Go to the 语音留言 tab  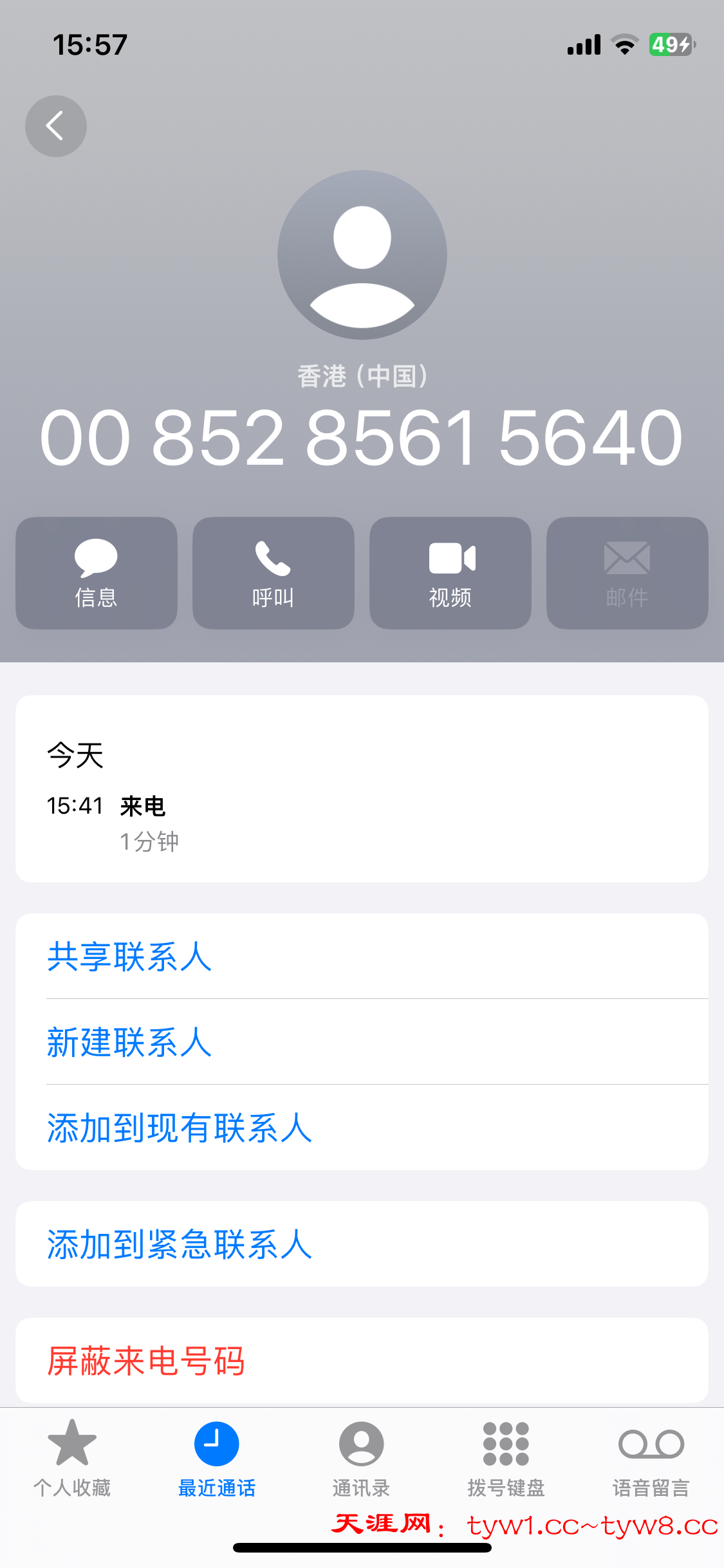[x=651, y=1459]
